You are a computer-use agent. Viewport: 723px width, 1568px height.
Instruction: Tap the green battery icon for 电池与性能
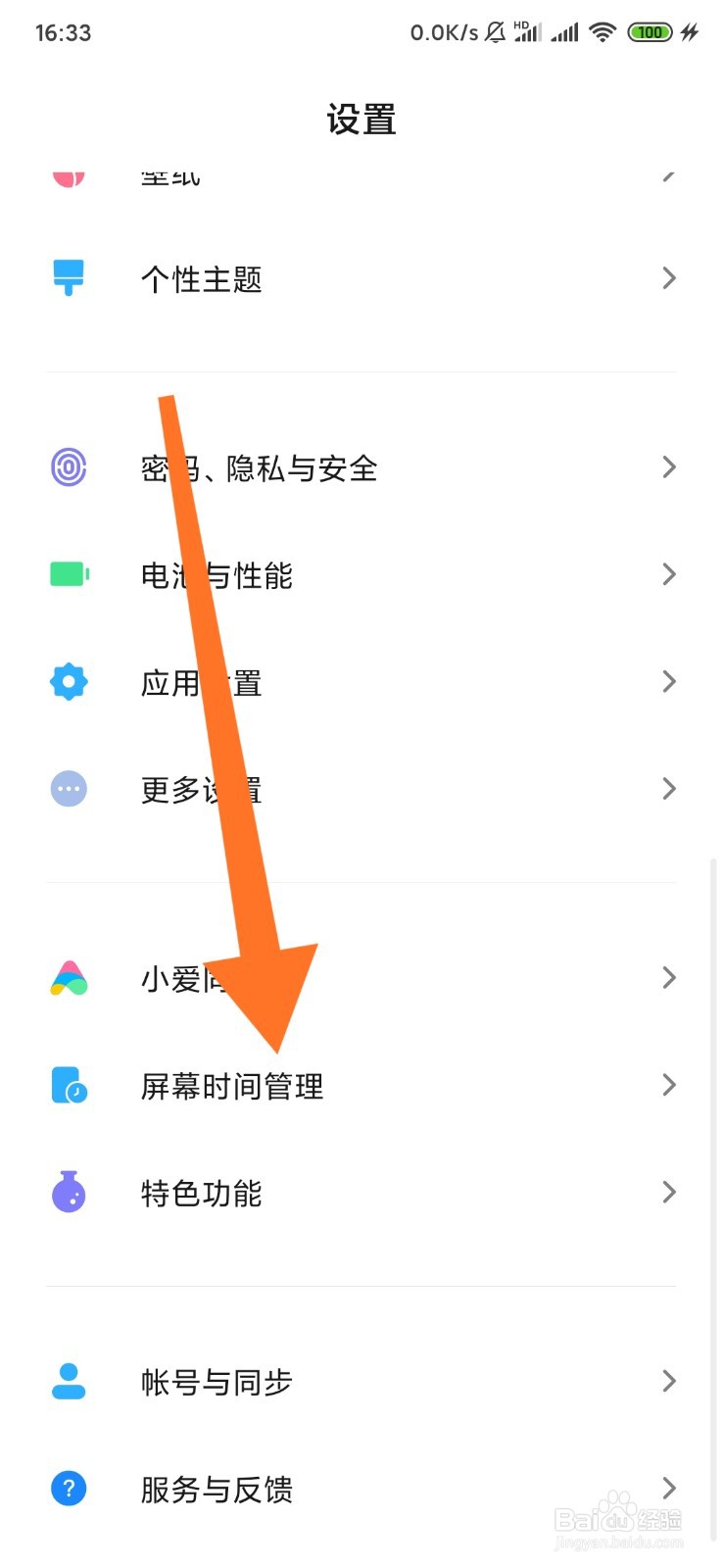point(68,574)
